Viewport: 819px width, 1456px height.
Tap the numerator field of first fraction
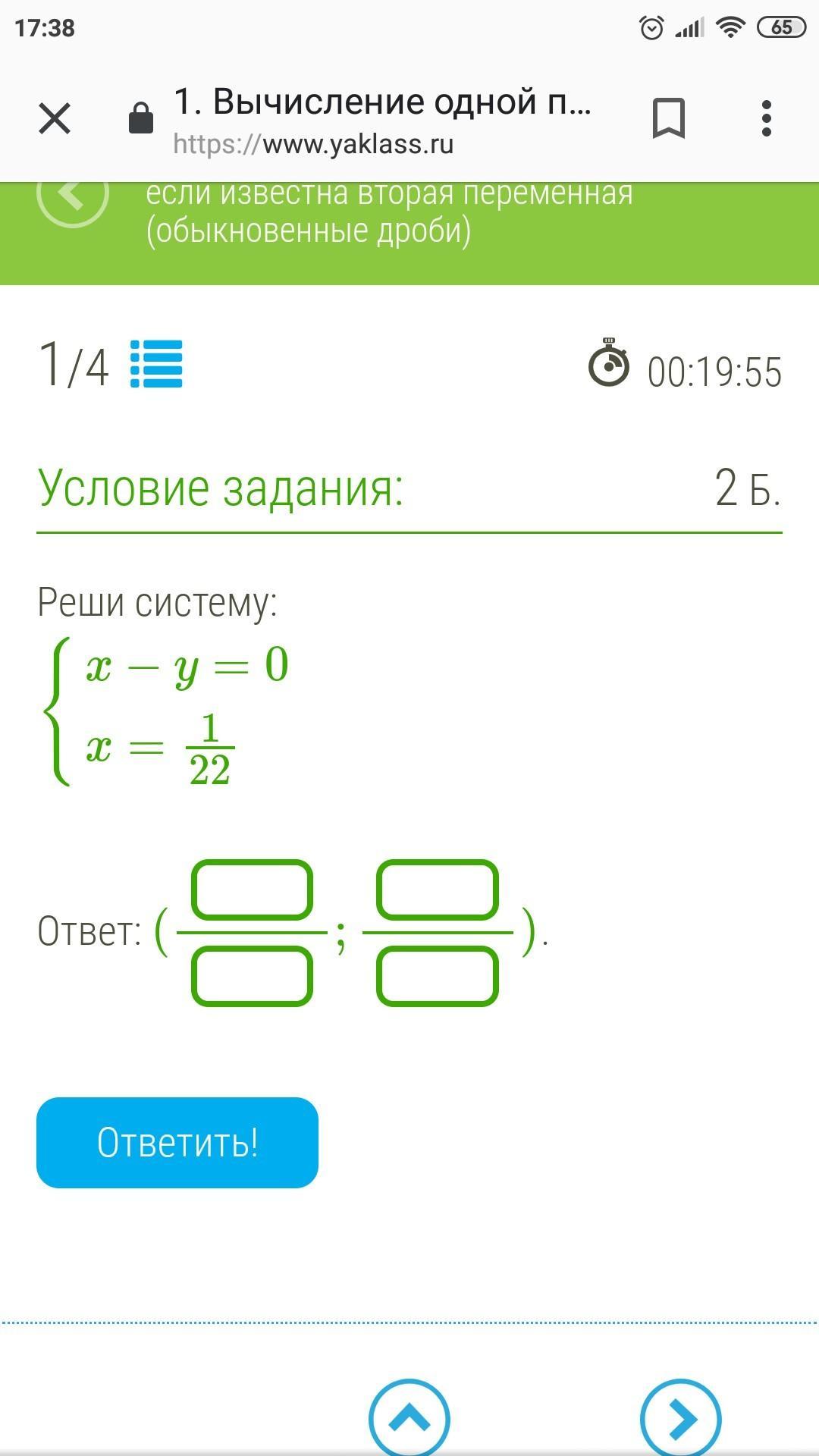253,890
